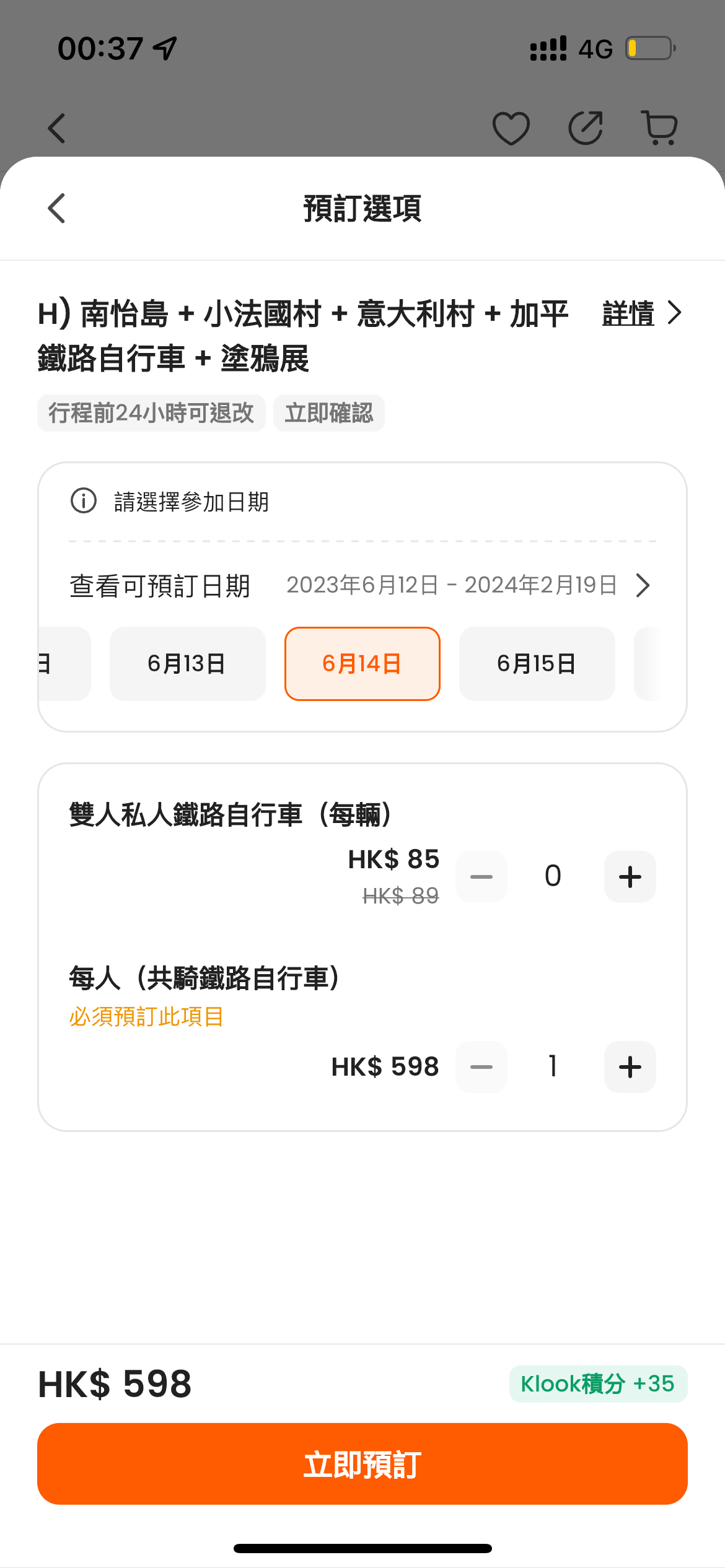
Task: Open the info icon beside 請選擇參加日期
Action: tap(84, 501)
